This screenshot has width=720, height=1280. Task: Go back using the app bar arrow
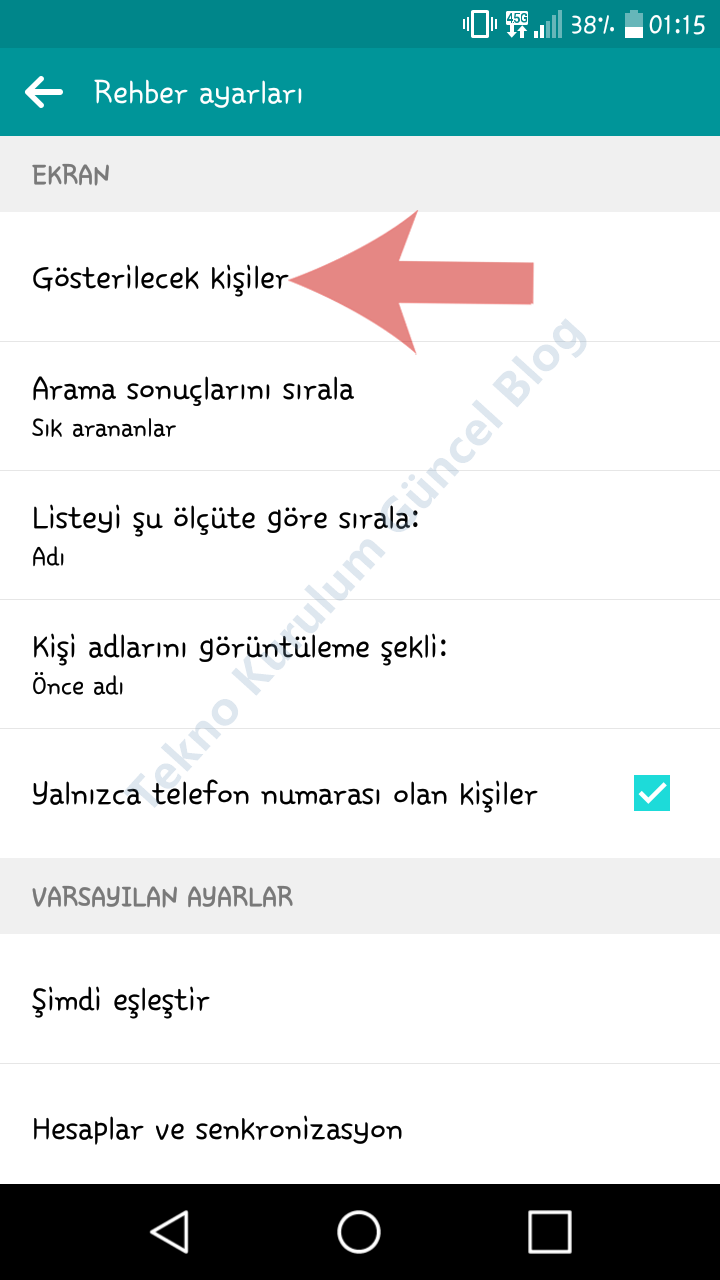click(44, 93)
